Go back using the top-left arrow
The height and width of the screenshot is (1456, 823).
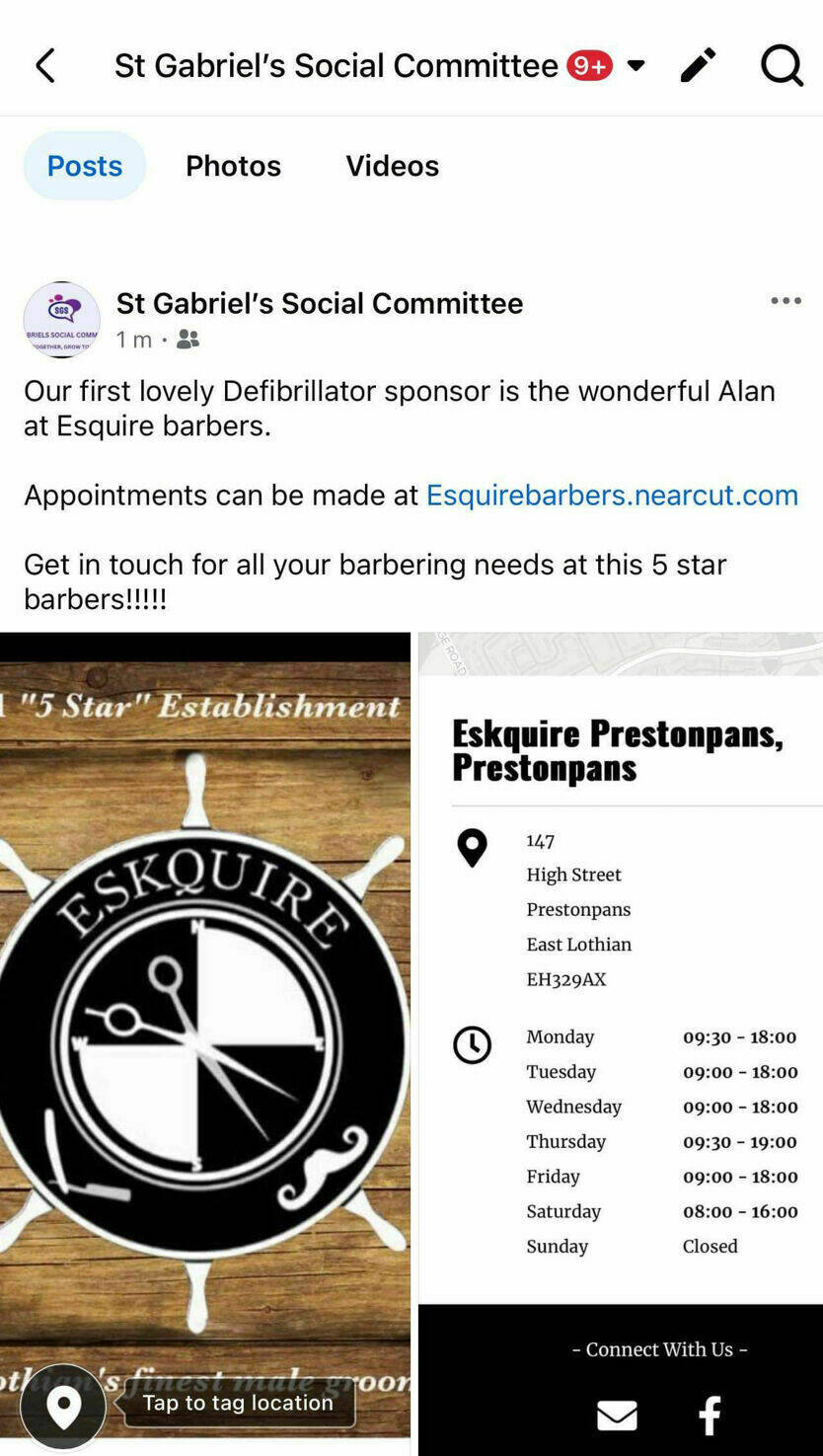(x=45, y=66)
